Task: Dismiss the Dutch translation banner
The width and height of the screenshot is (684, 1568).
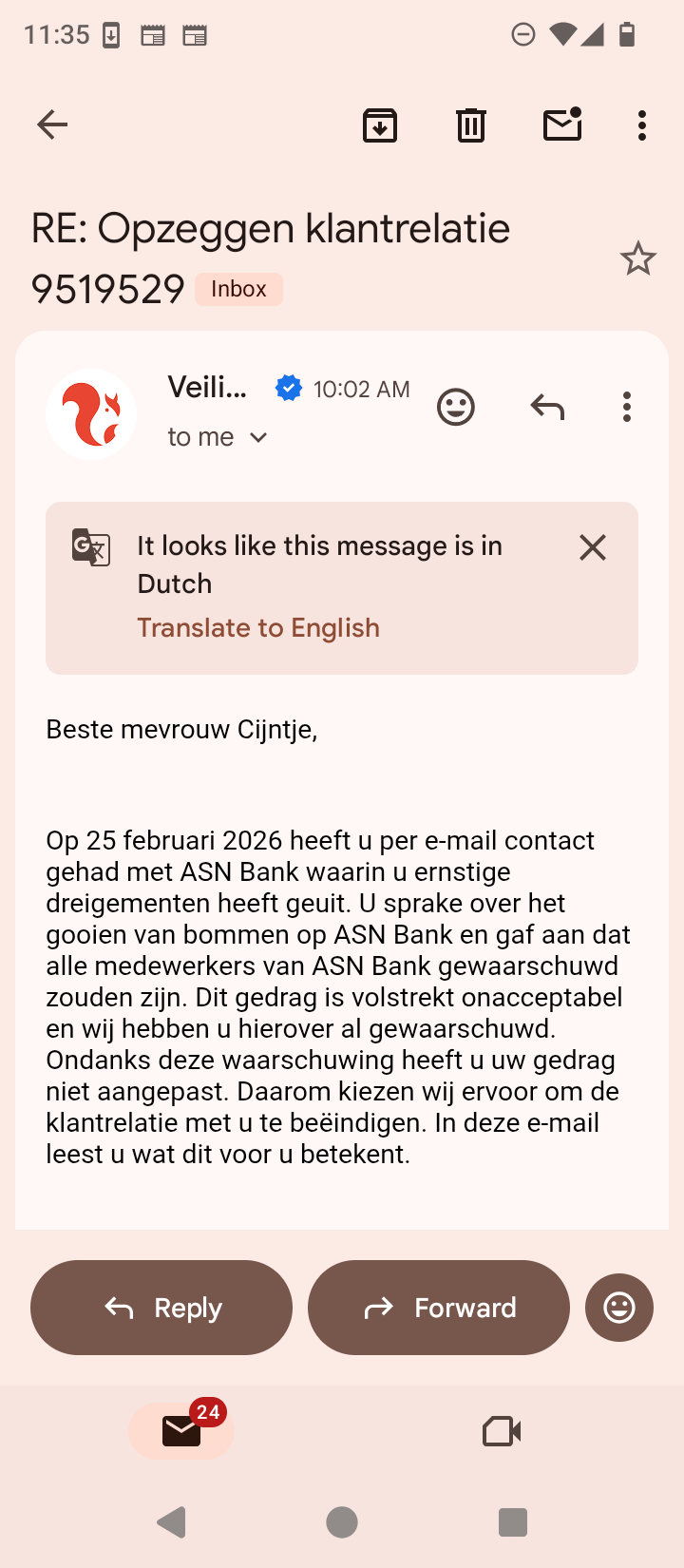Action: [x=593, y=547]
